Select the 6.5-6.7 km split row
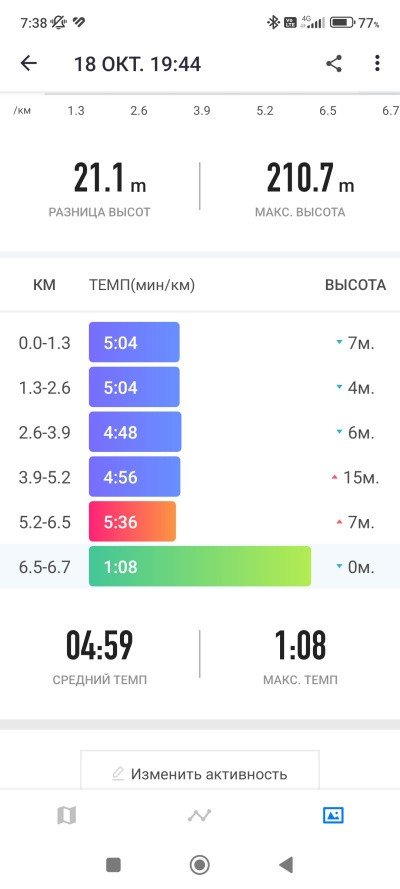This screenshot has height=889, width=400. (200, 566)
